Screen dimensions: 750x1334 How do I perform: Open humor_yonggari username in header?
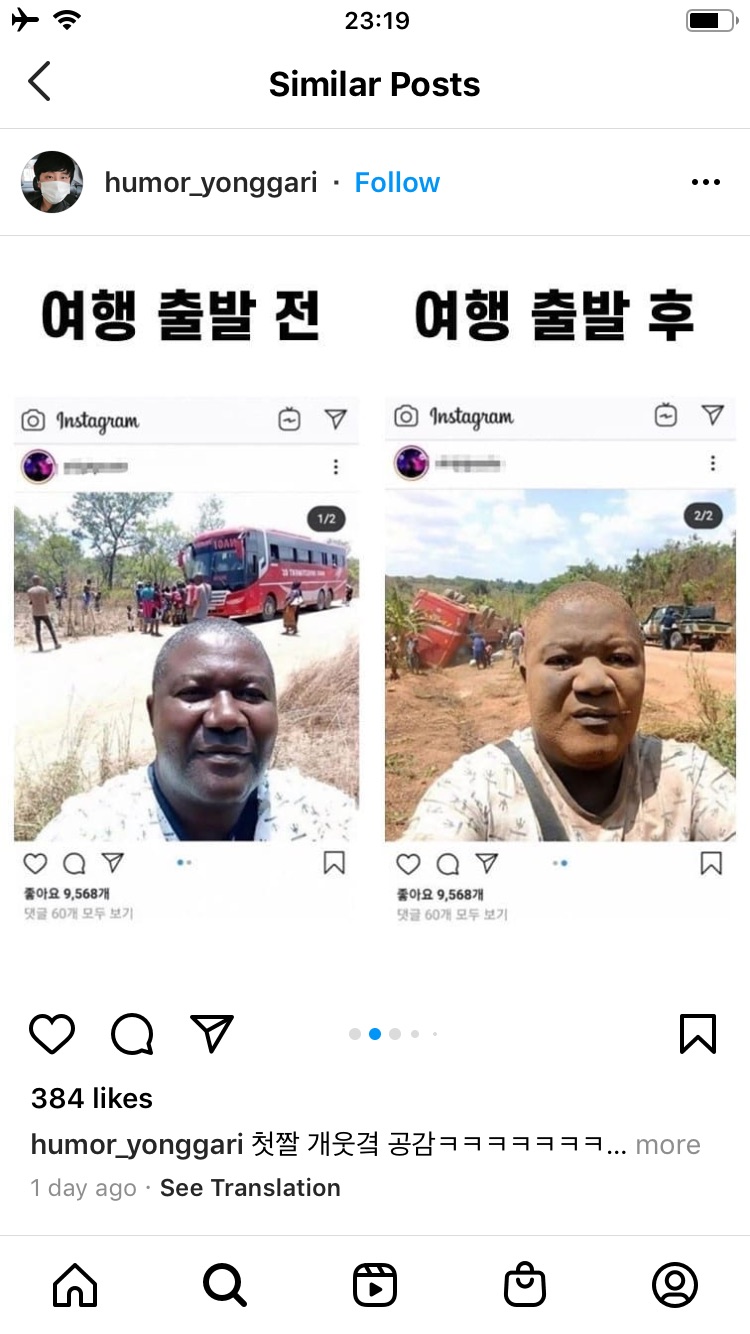point(211,182)
